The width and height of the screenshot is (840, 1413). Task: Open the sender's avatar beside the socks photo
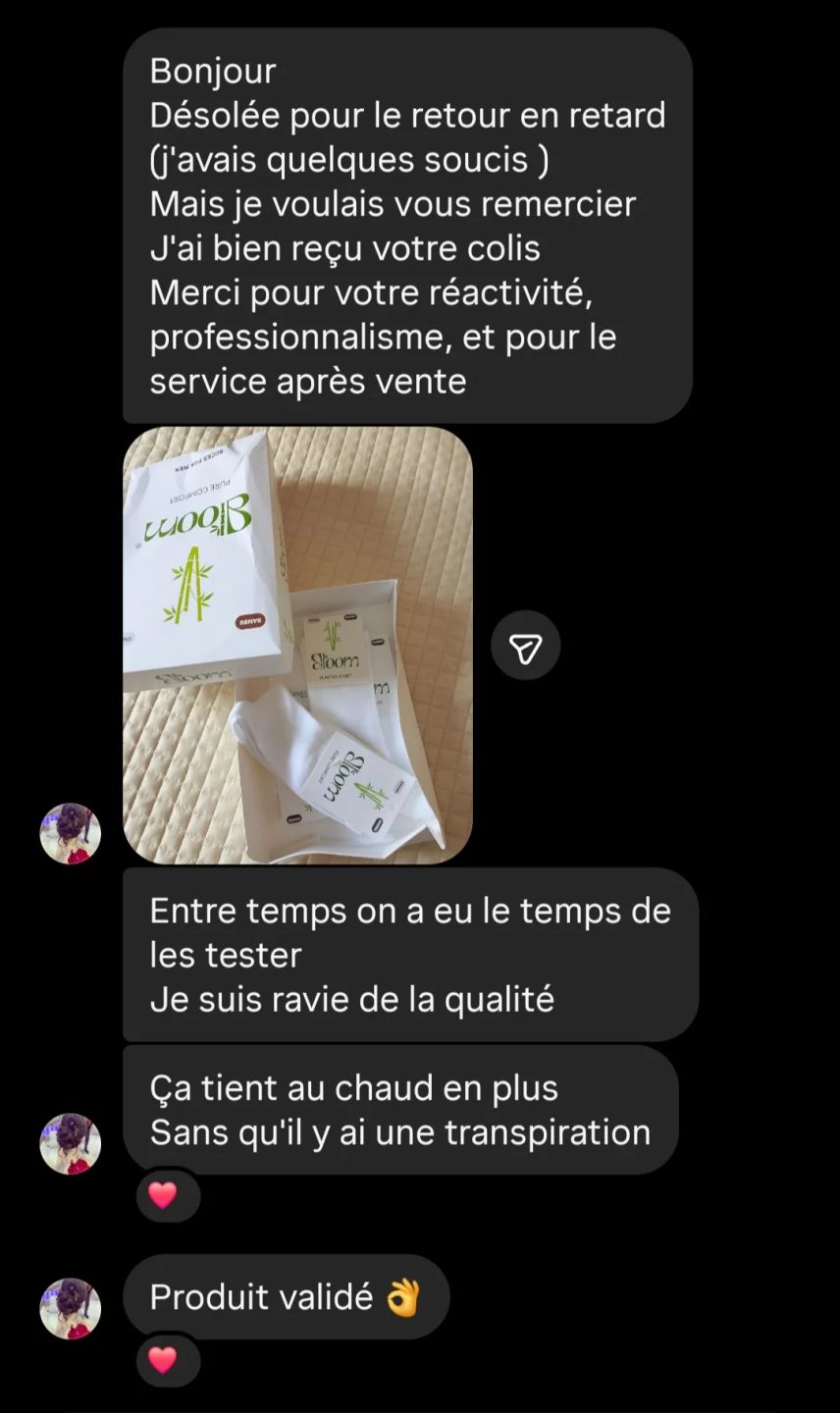70,834
